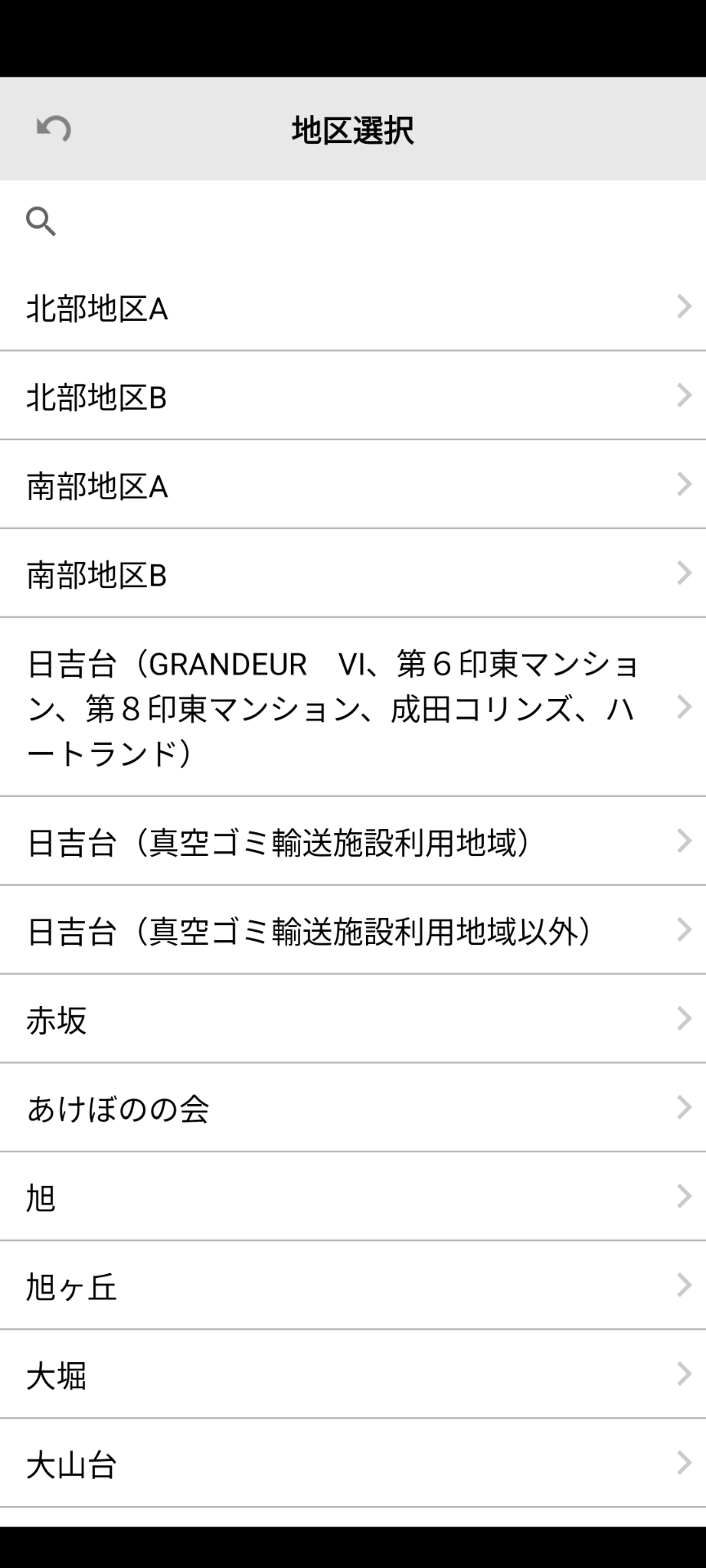This screenshot has height=1568, width=706.
Task: Choose 南部地区A
Action: [353, 485]
